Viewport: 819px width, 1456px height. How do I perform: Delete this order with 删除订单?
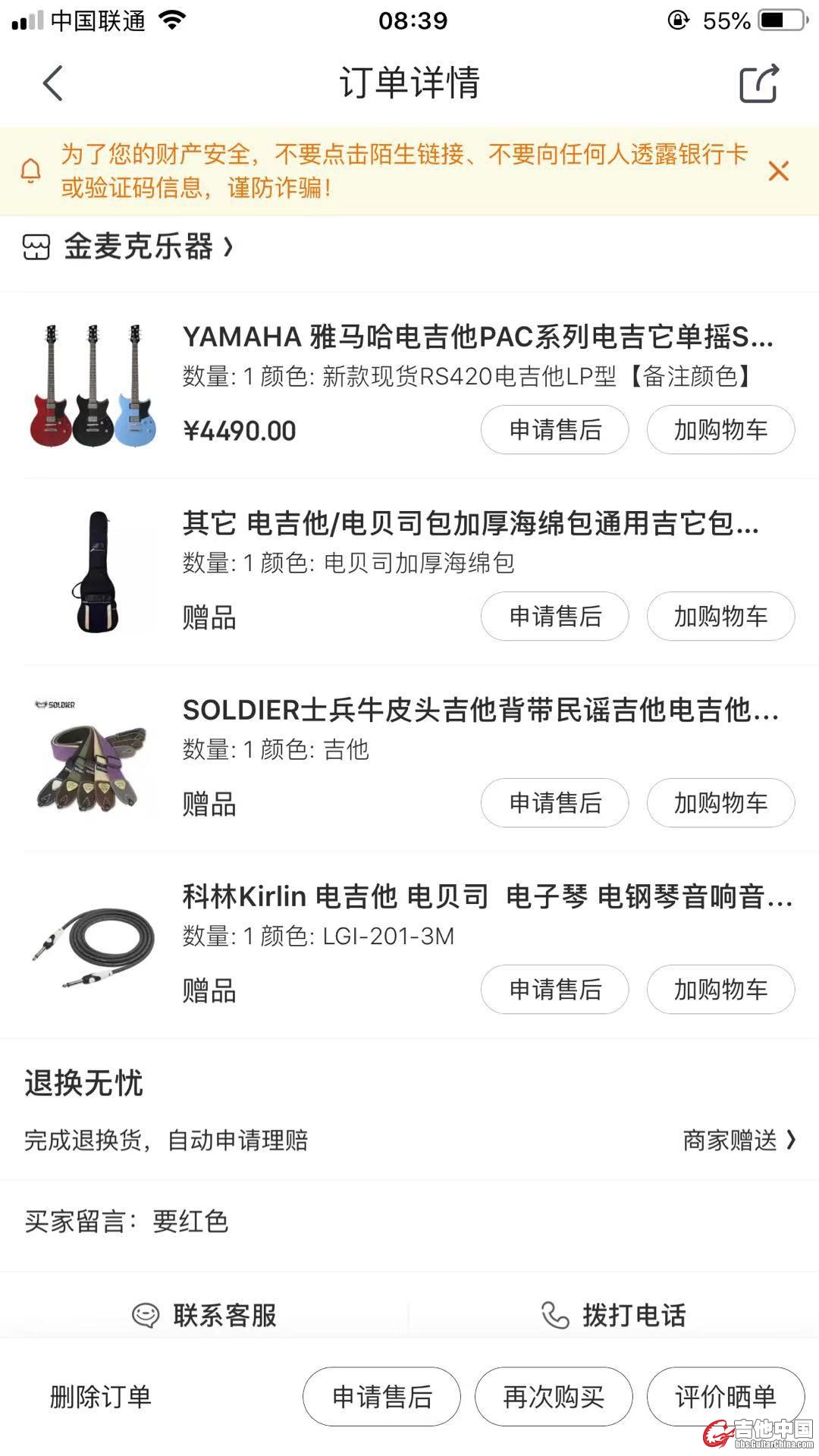tap(101, 1397)
